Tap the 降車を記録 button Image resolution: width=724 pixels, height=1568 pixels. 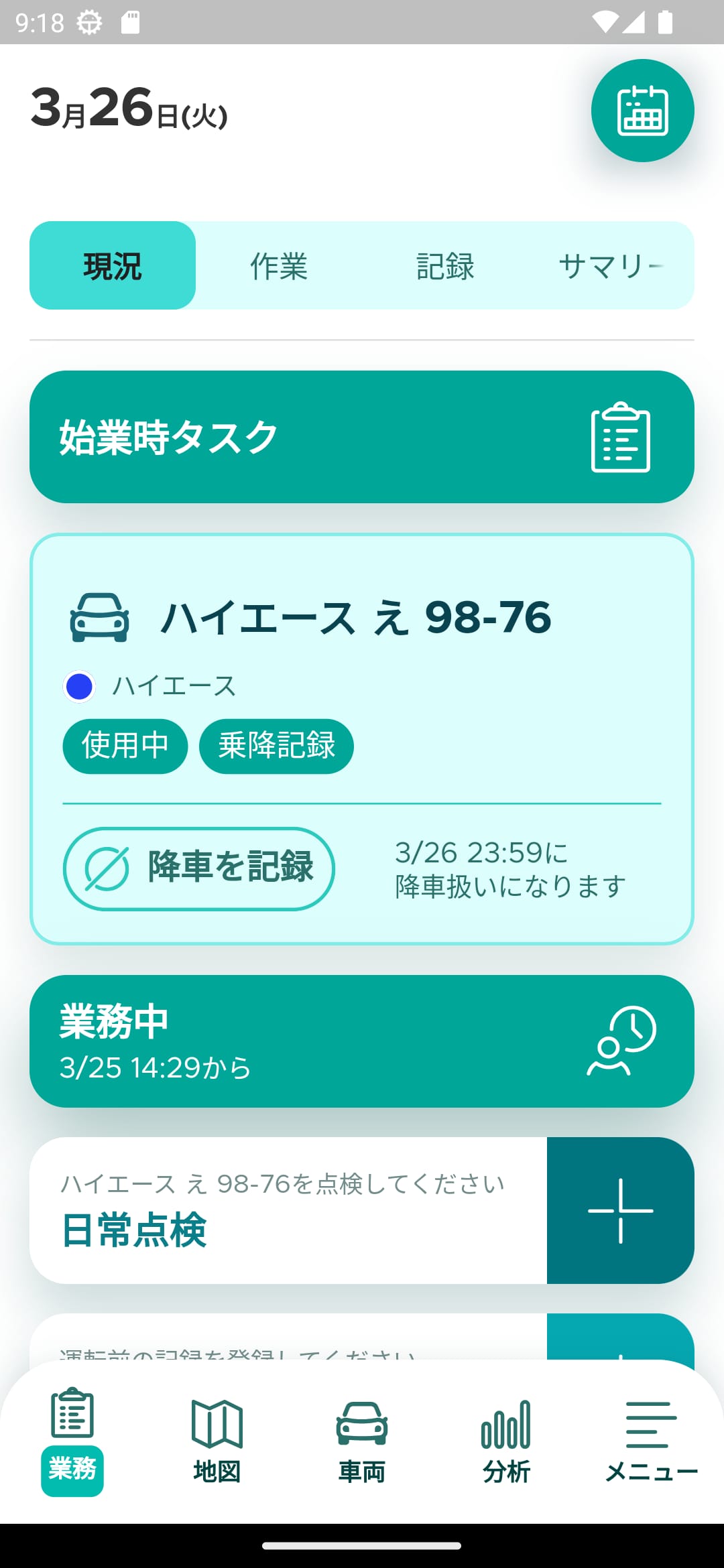tap(198, 868)
